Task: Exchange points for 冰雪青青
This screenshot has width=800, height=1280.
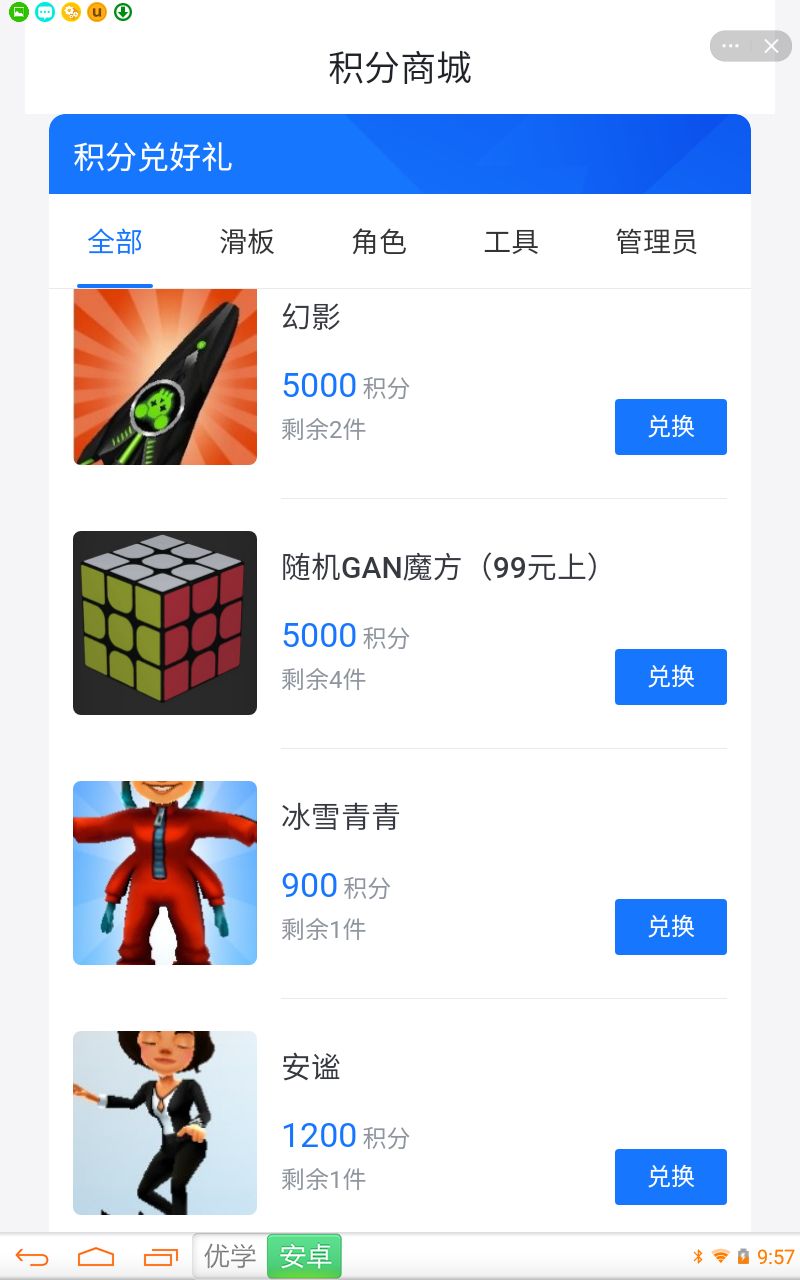Action: 670,927
